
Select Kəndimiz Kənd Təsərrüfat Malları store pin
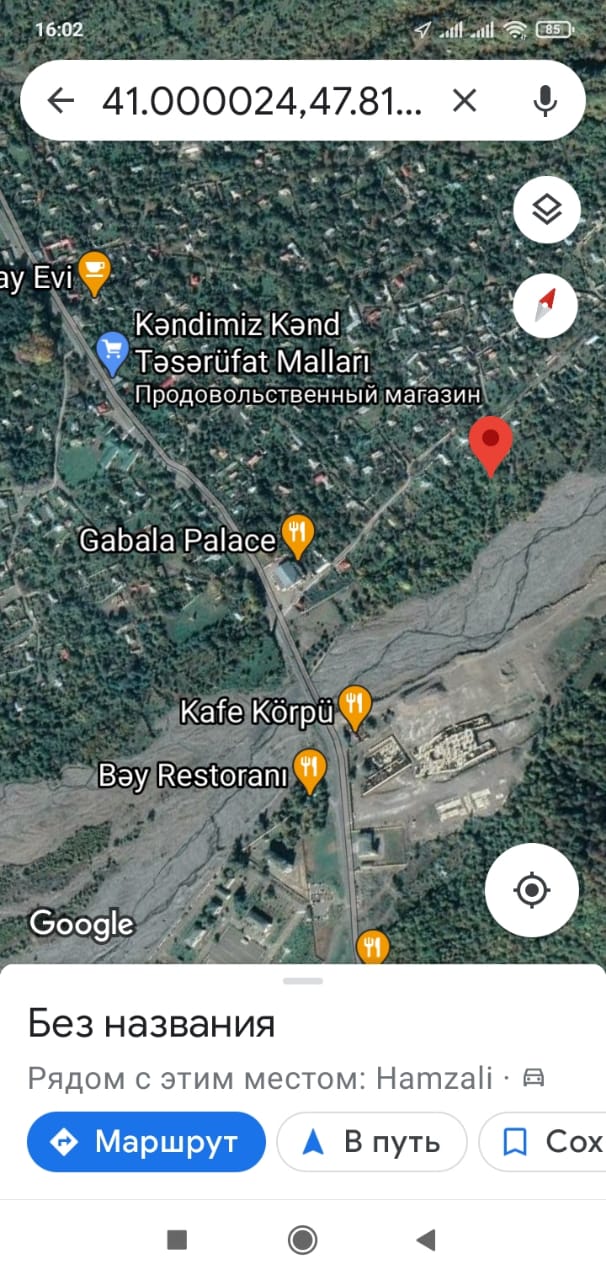[x=111, y=353]
